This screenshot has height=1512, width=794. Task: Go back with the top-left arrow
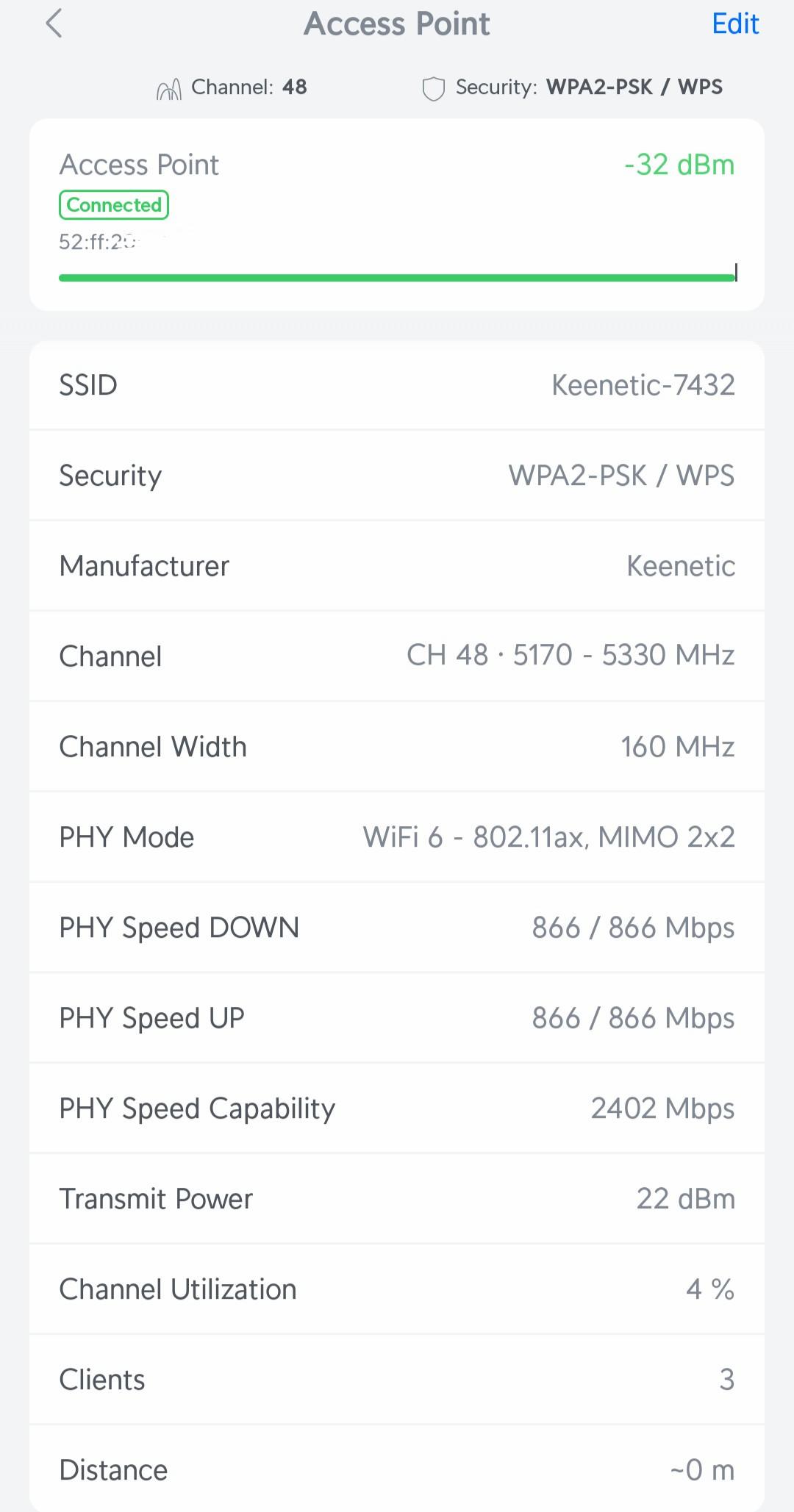point(54,24)
